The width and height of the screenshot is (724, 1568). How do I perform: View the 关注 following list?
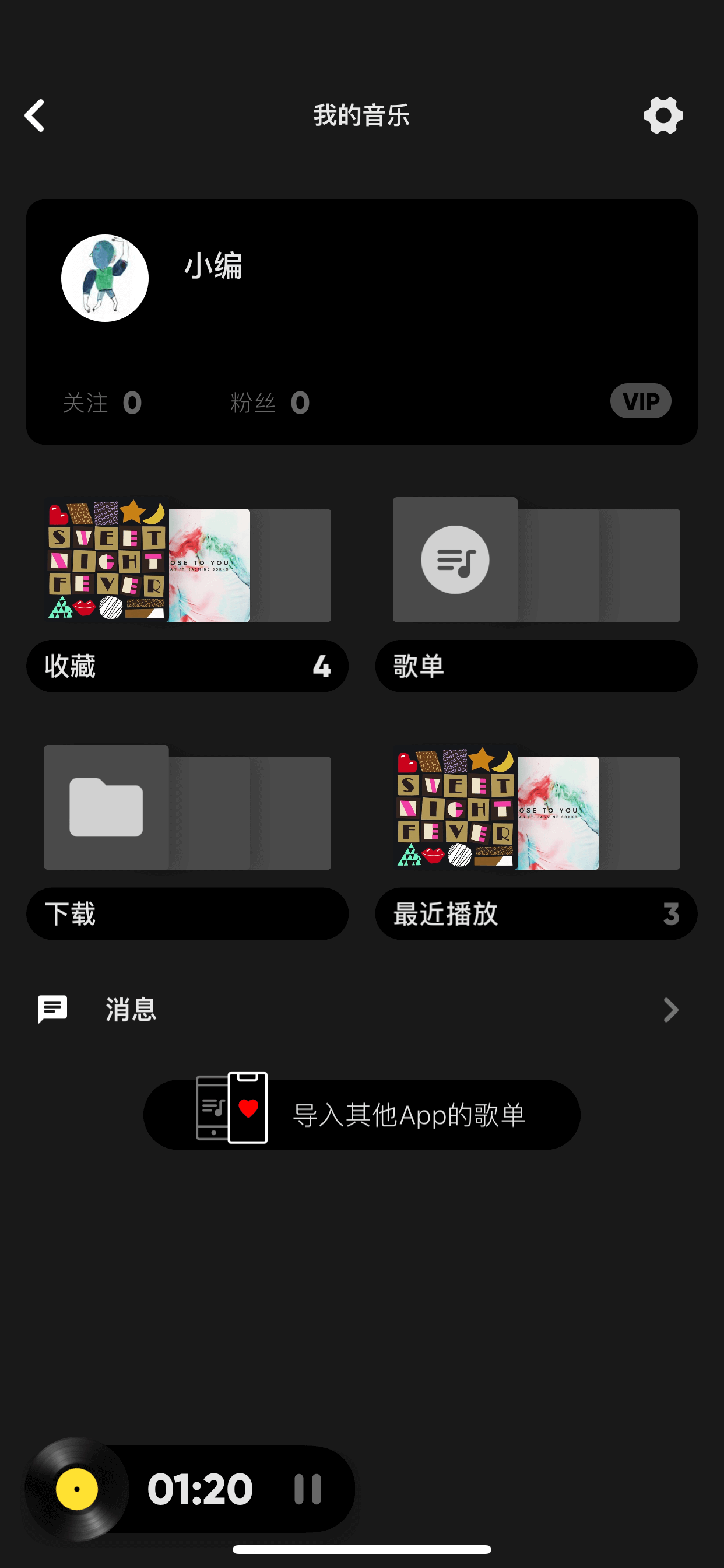(102, 403)
